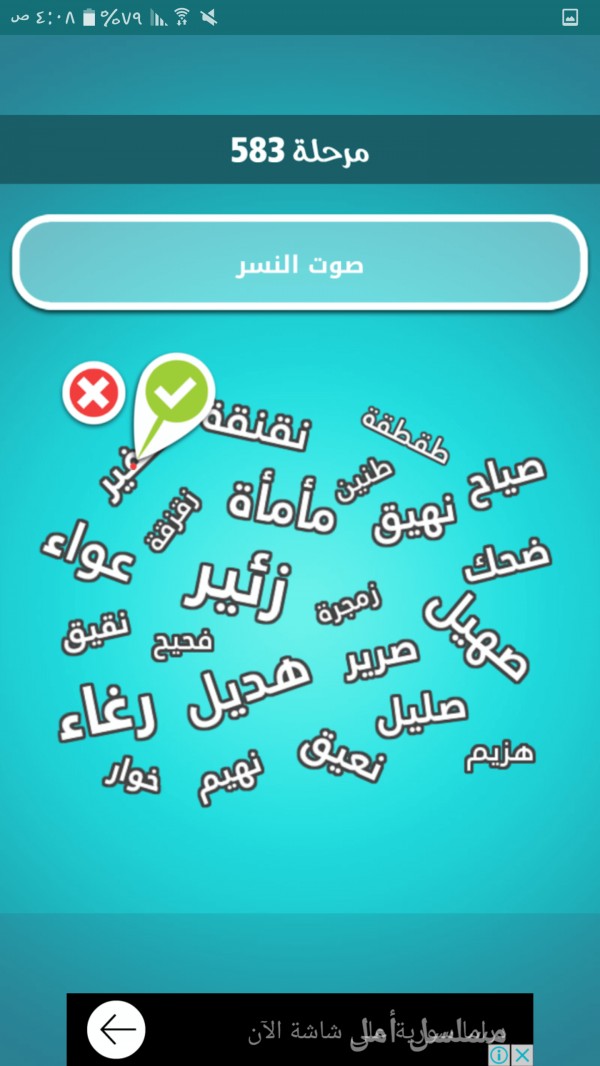Viewport: 600px width, 1066px height.
Task: Select the word رغاء
Action: [107, 716]
